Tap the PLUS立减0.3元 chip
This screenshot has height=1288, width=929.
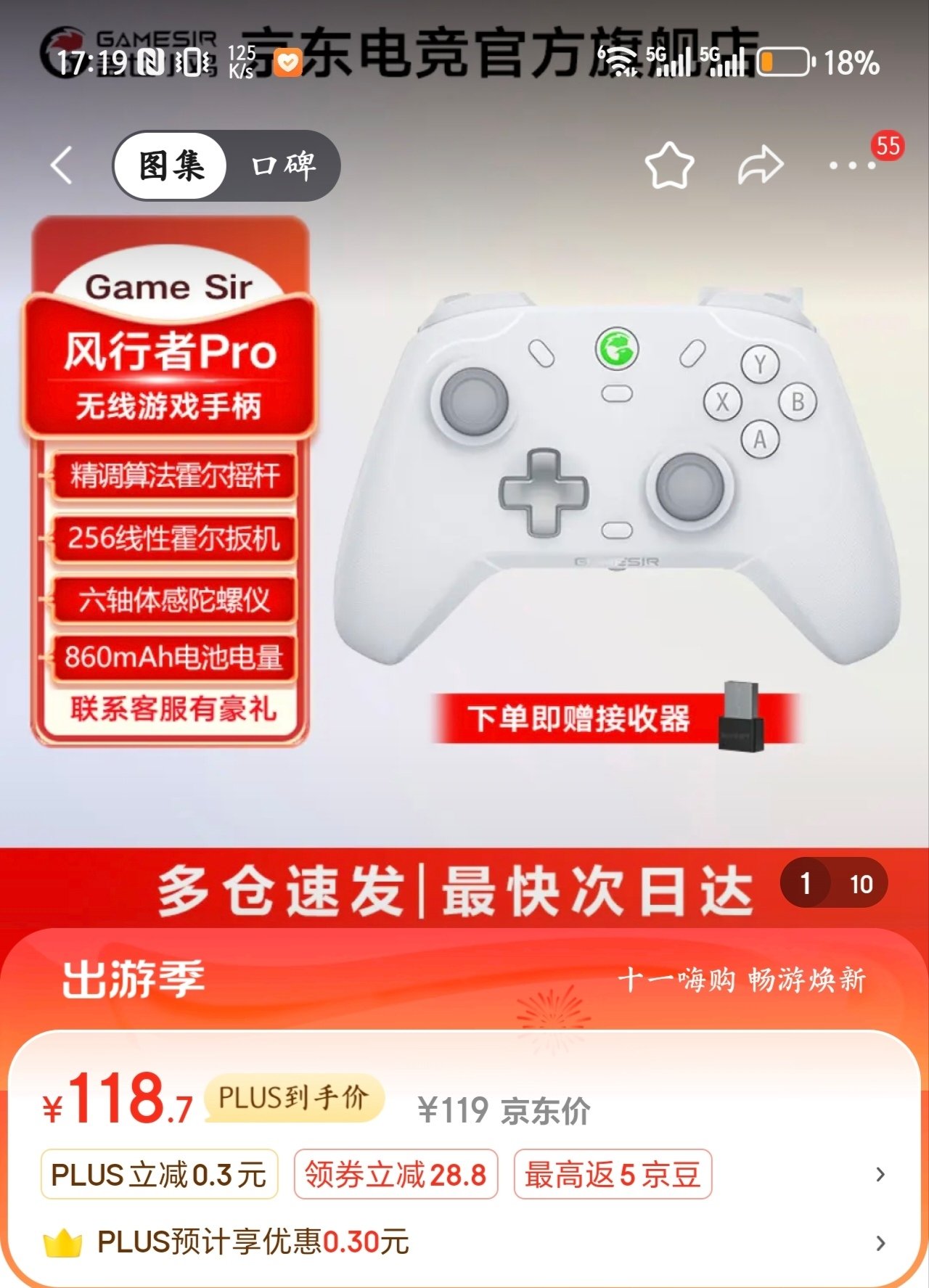(159, 1173)
